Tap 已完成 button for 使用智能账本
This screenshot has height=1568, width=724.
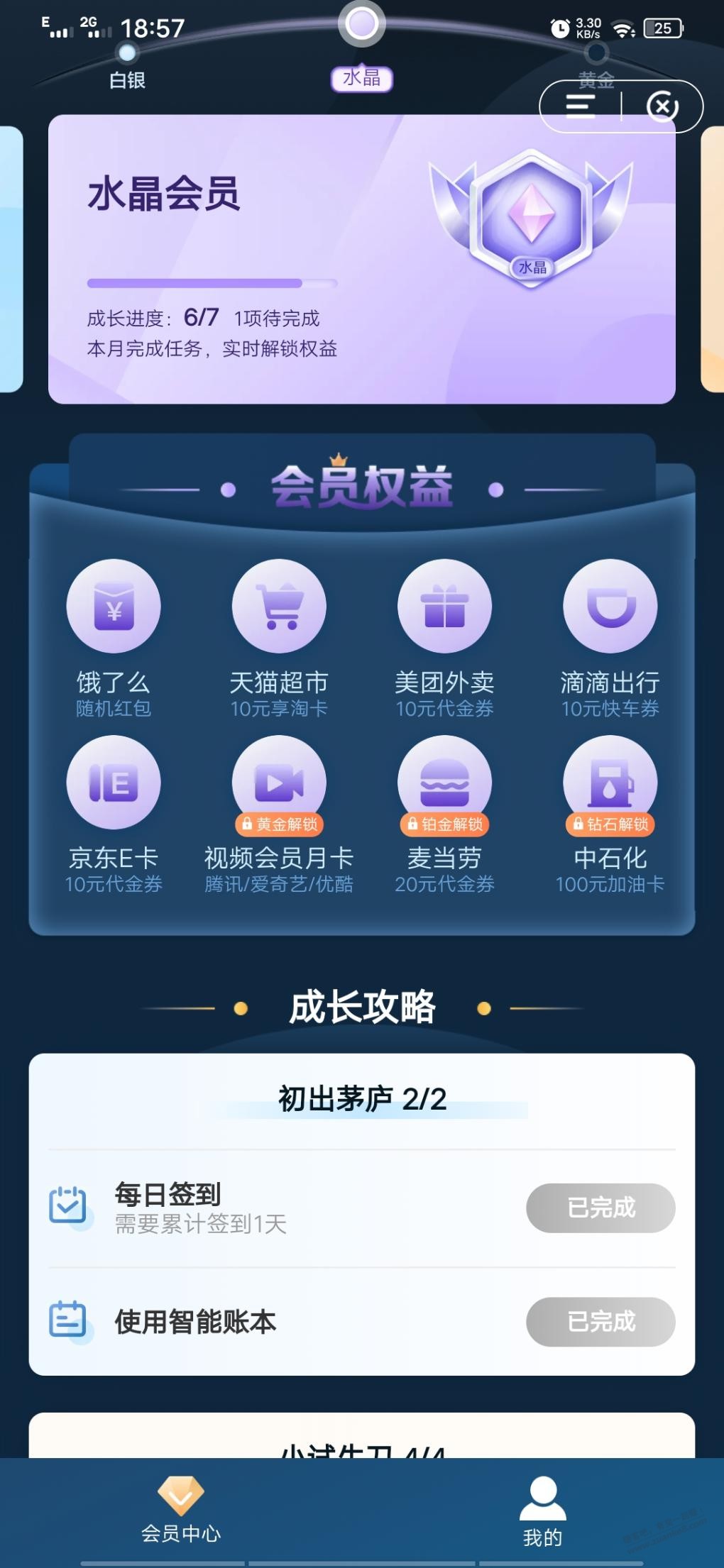click(x=600, y=1321)
